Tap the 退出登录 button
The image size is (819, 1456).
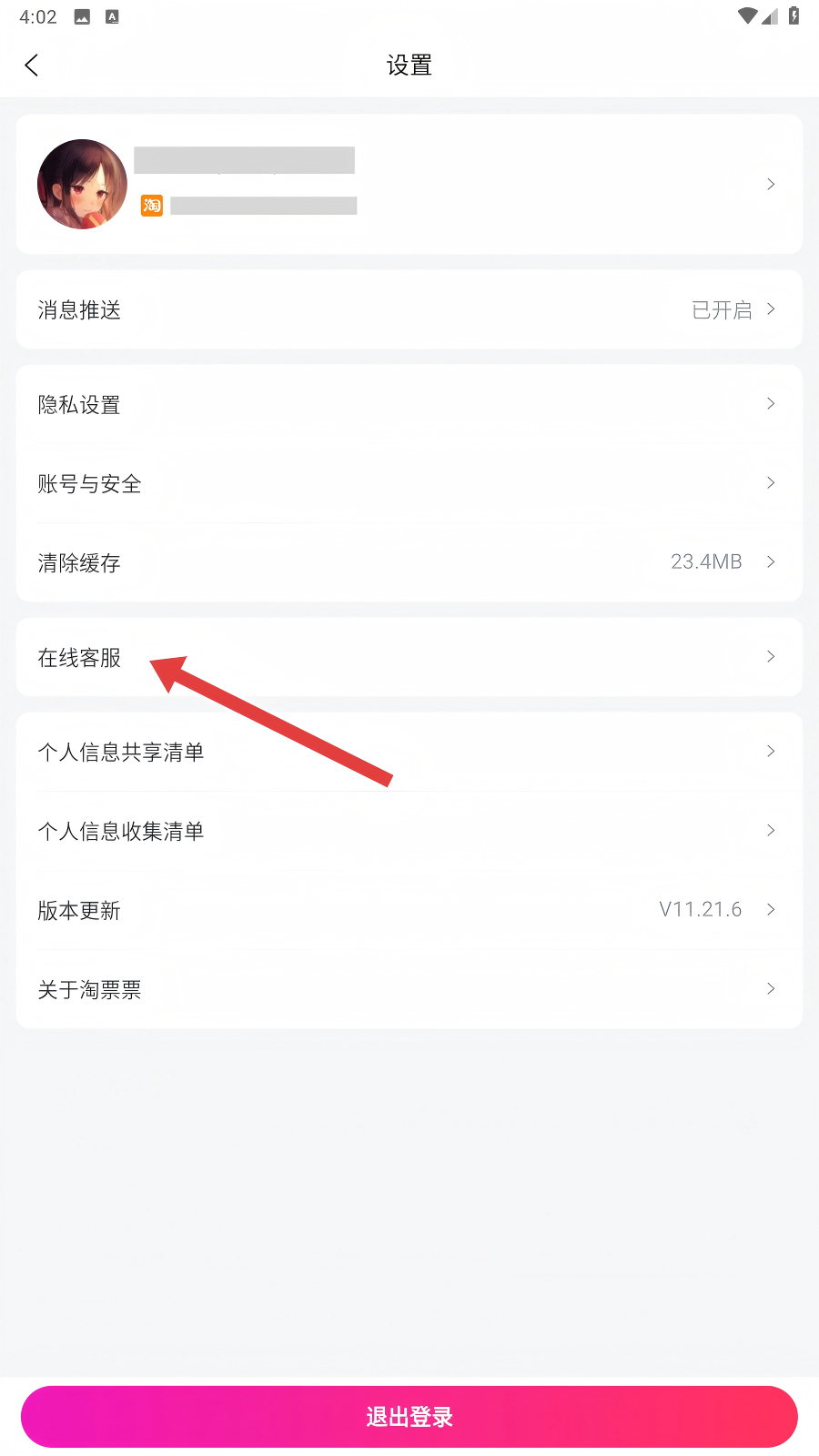409,1417
